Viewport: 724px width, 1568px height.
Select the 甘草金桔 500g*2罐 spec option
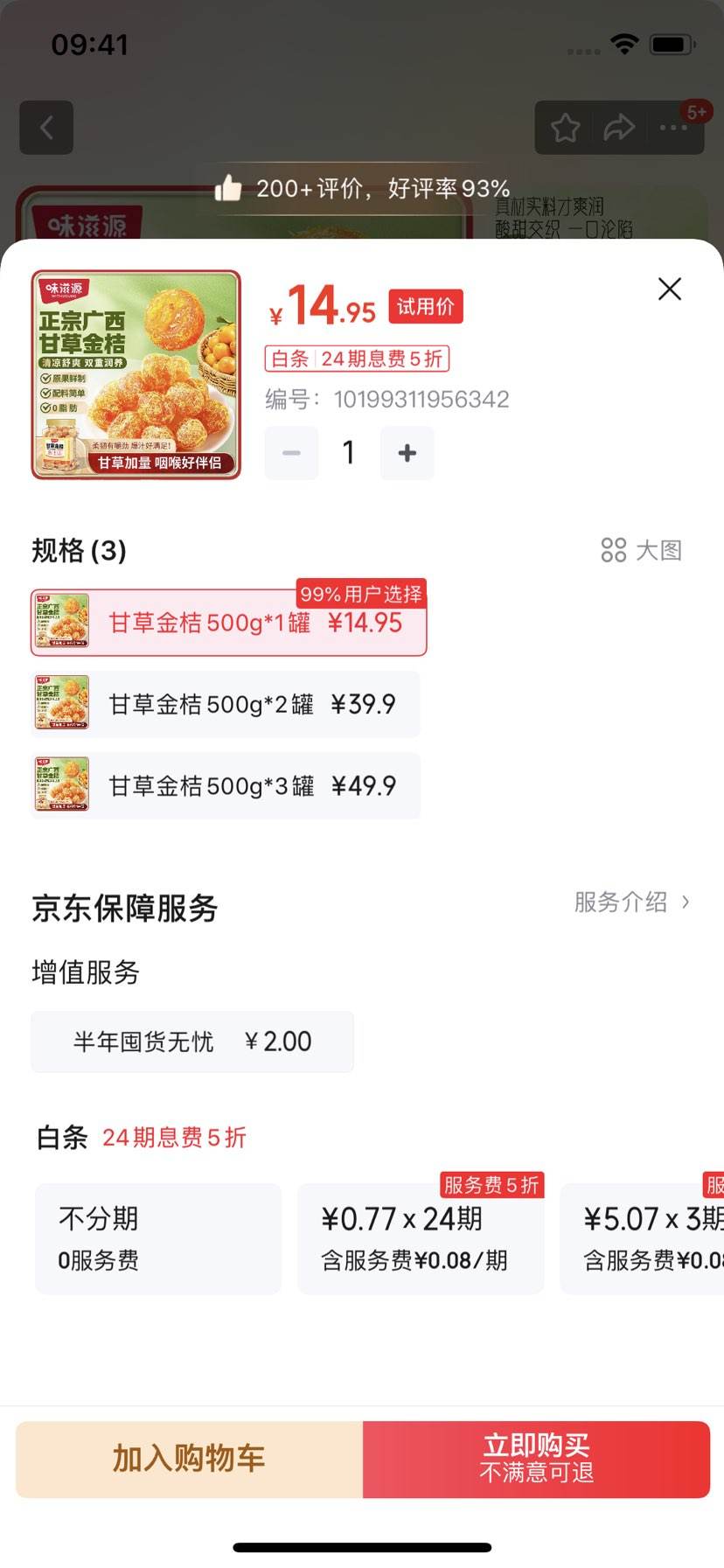[226, 703]
